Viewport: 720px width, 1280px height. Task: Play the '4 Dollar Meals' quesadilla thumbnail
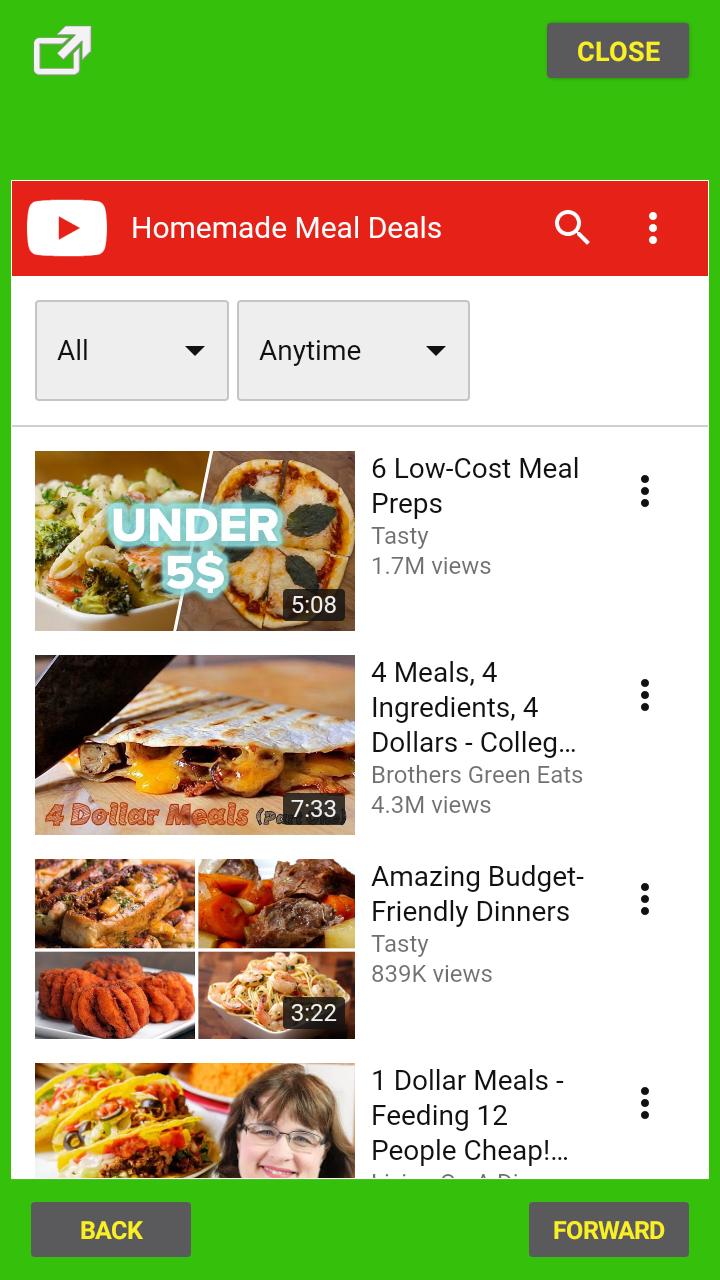point(194,744)
